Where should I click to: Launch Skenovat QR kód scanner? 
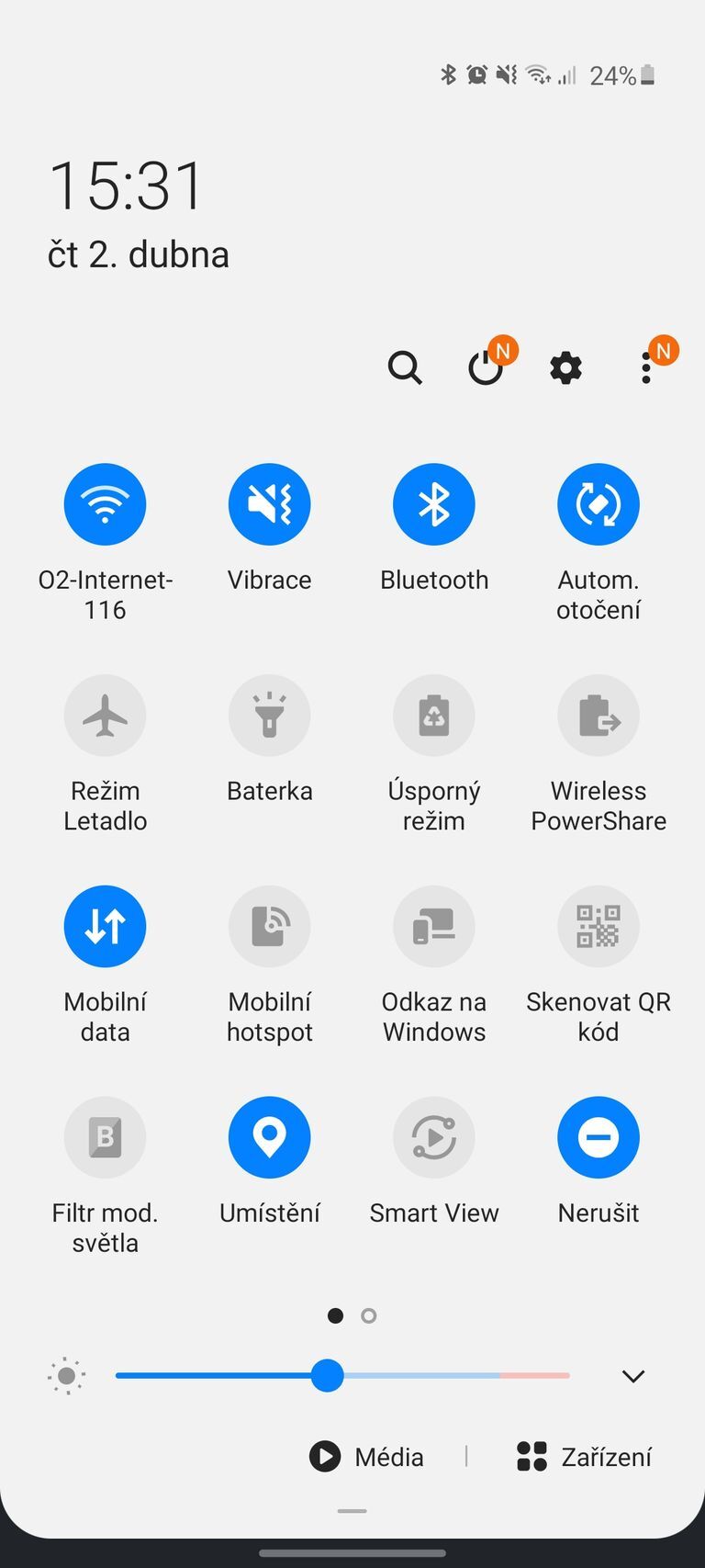(599, 926)
